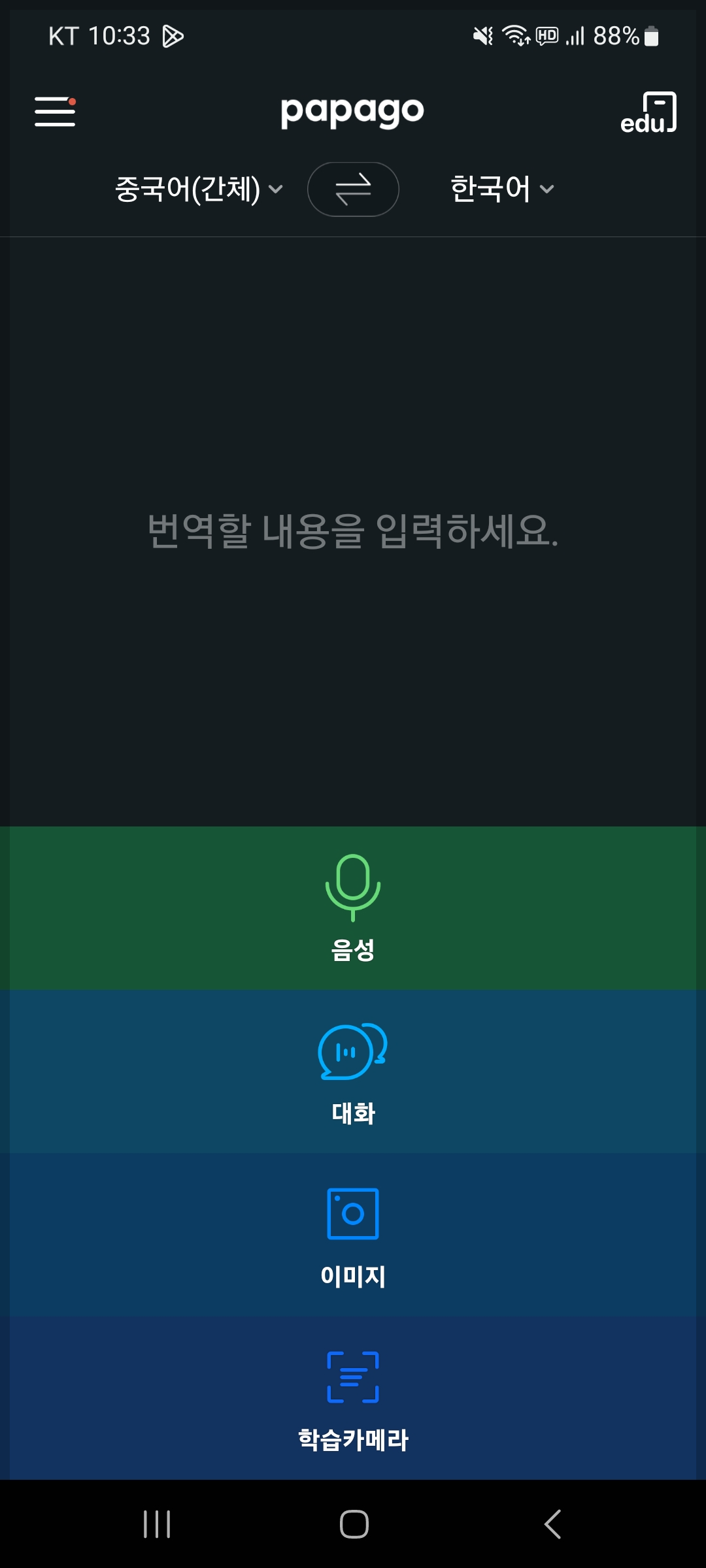Select the 음성 voice translation microphone icon
This screenshot has height=1568, width=706.
pyautogui.click(x=353, y=886)
